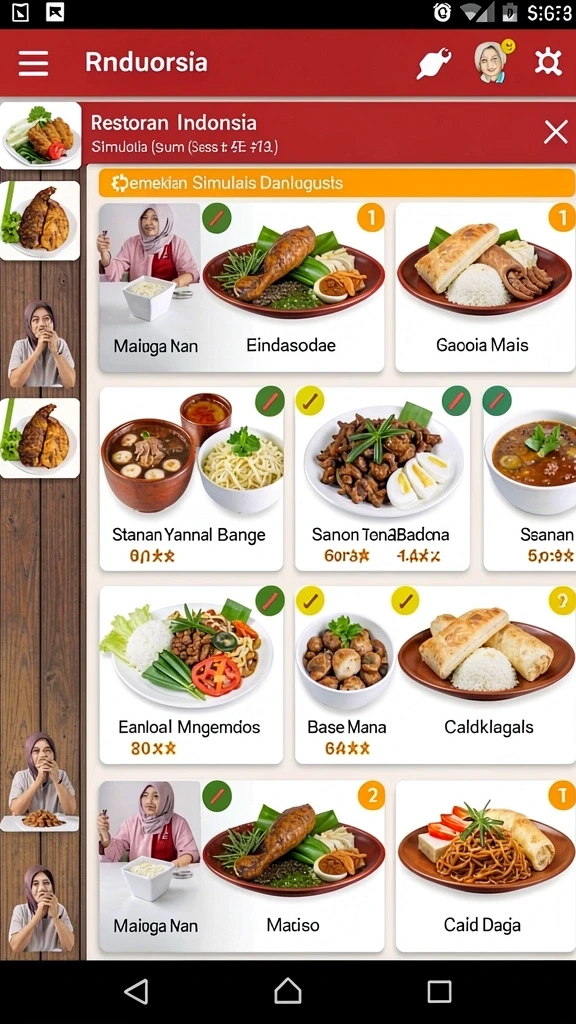Open the profile avatar

click(x=493, y=61)
